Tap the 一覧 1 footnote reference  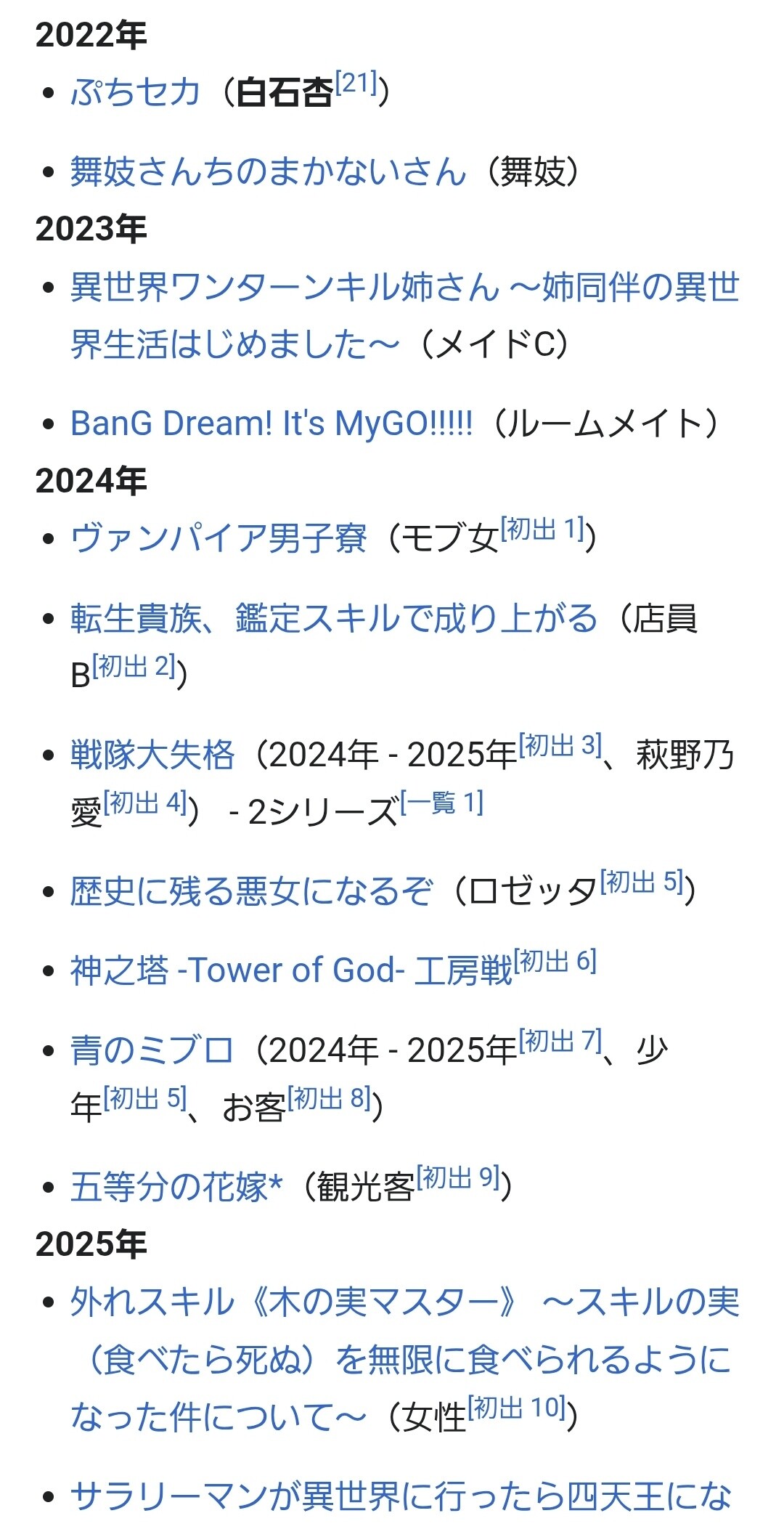click(x=441, y=803)
